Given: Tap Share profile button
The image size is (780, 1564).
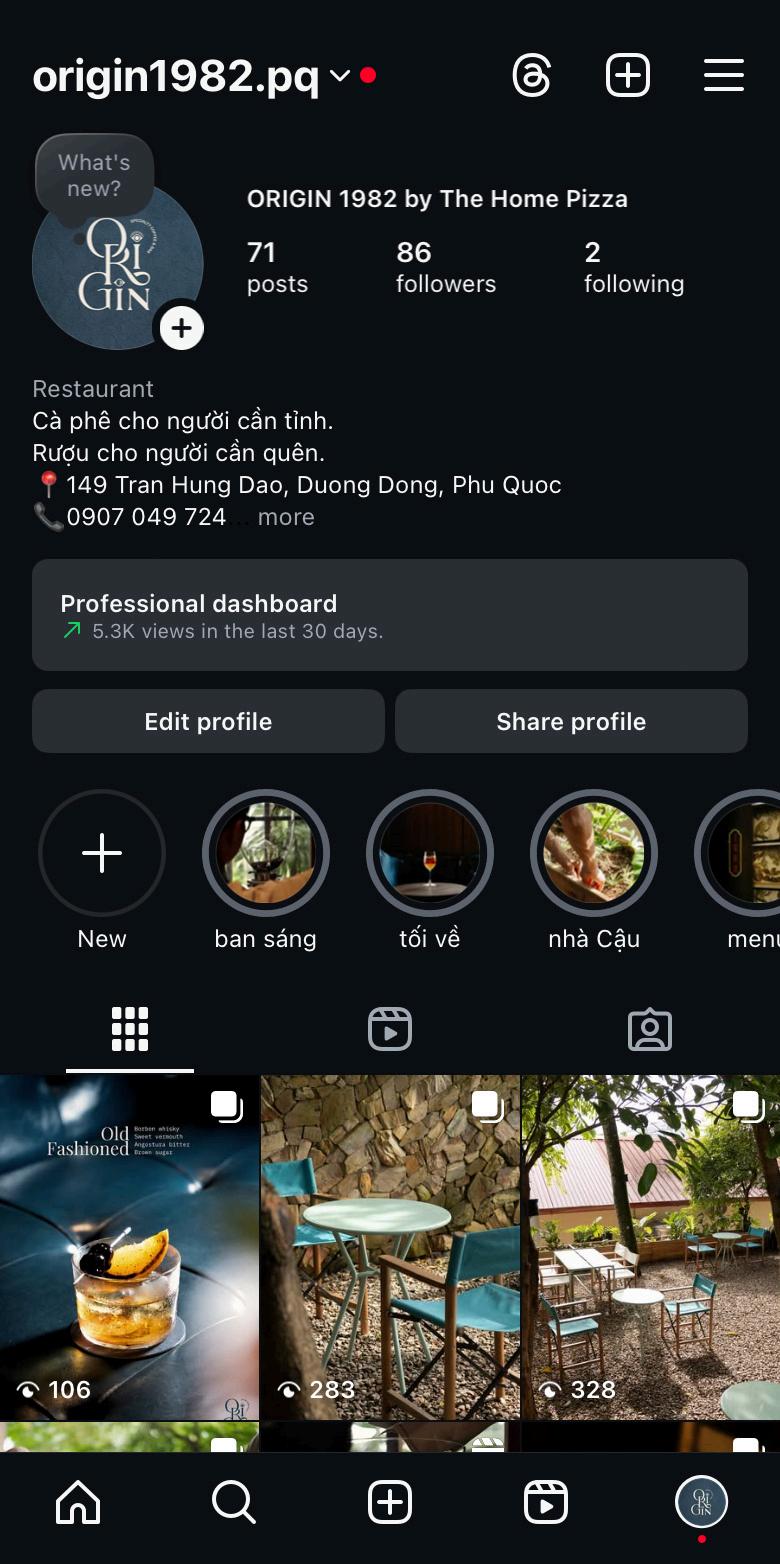Looking at the screenshot, I should (x=571, y=721).
